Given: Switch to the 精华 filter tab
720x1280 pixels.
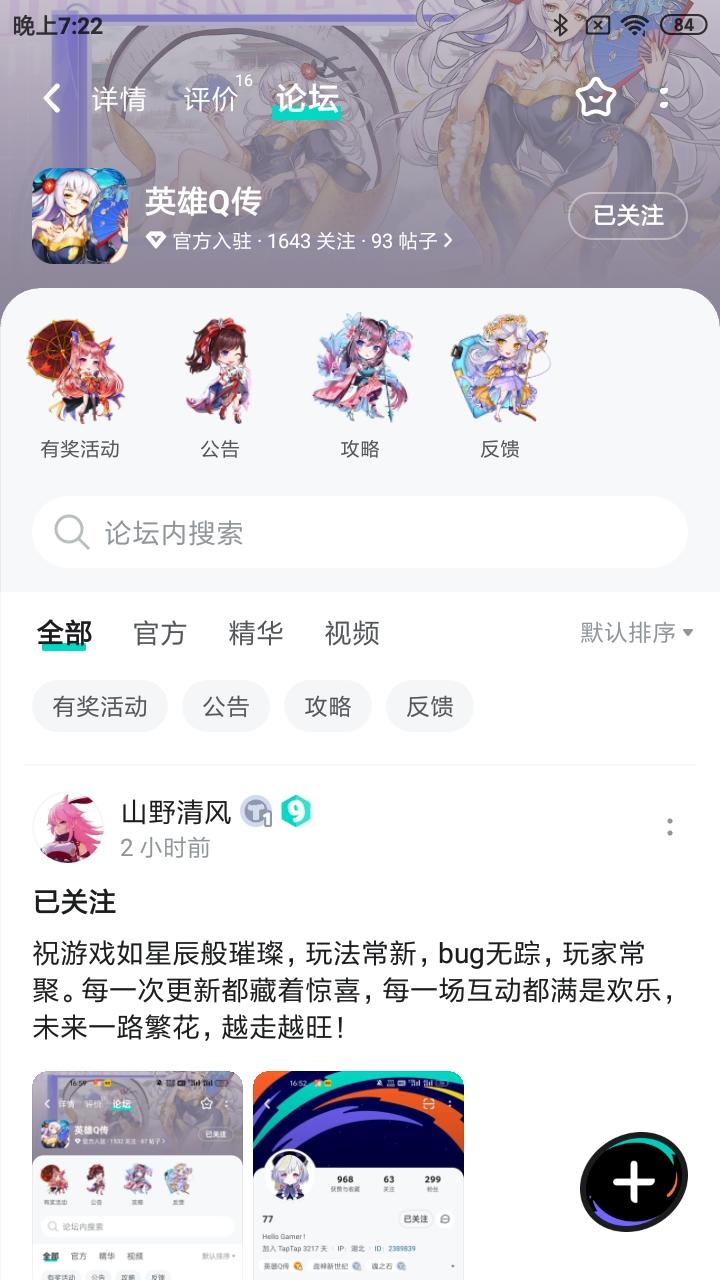Looking at the screenshot, I should click(254, 632).
